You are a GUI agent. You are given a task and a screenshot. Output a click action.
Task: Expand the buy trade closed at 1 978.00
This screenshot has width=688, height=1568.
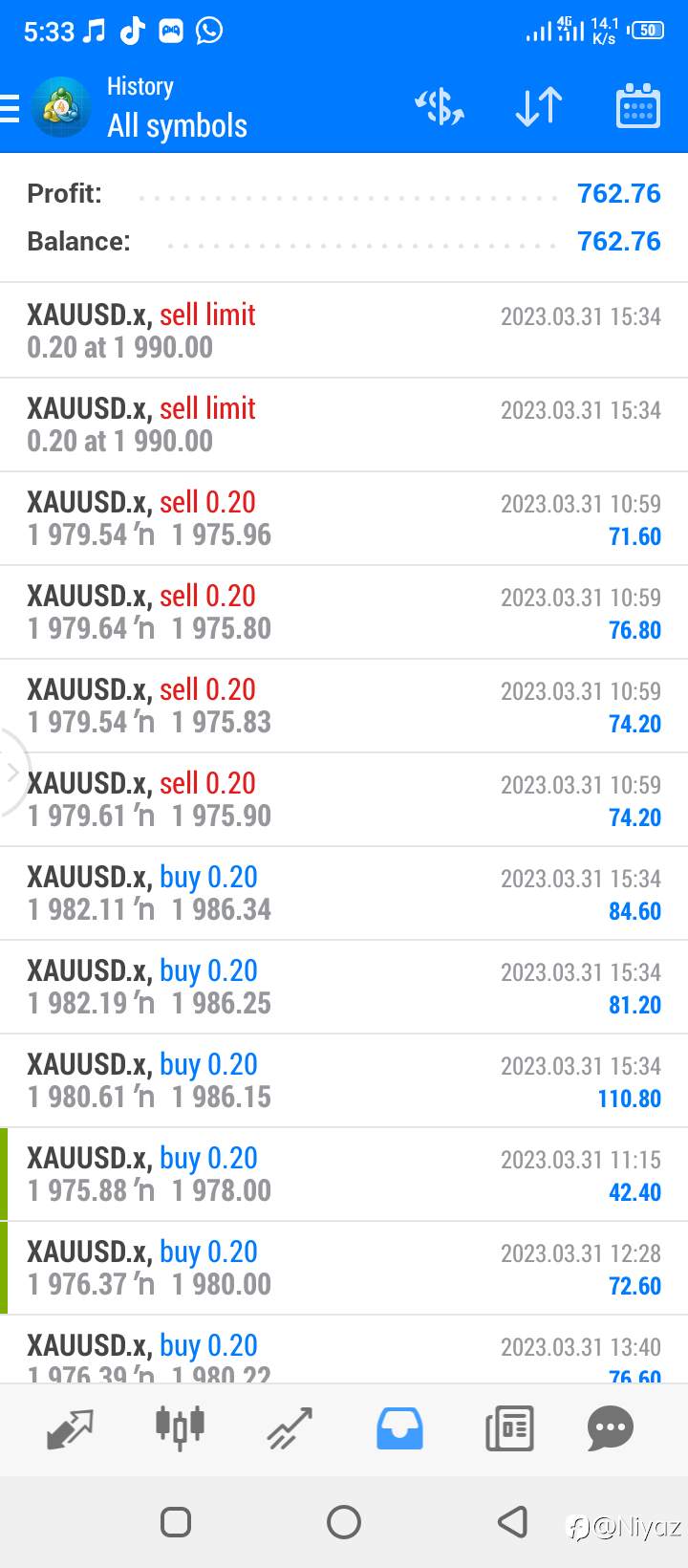click(344, 1174)
